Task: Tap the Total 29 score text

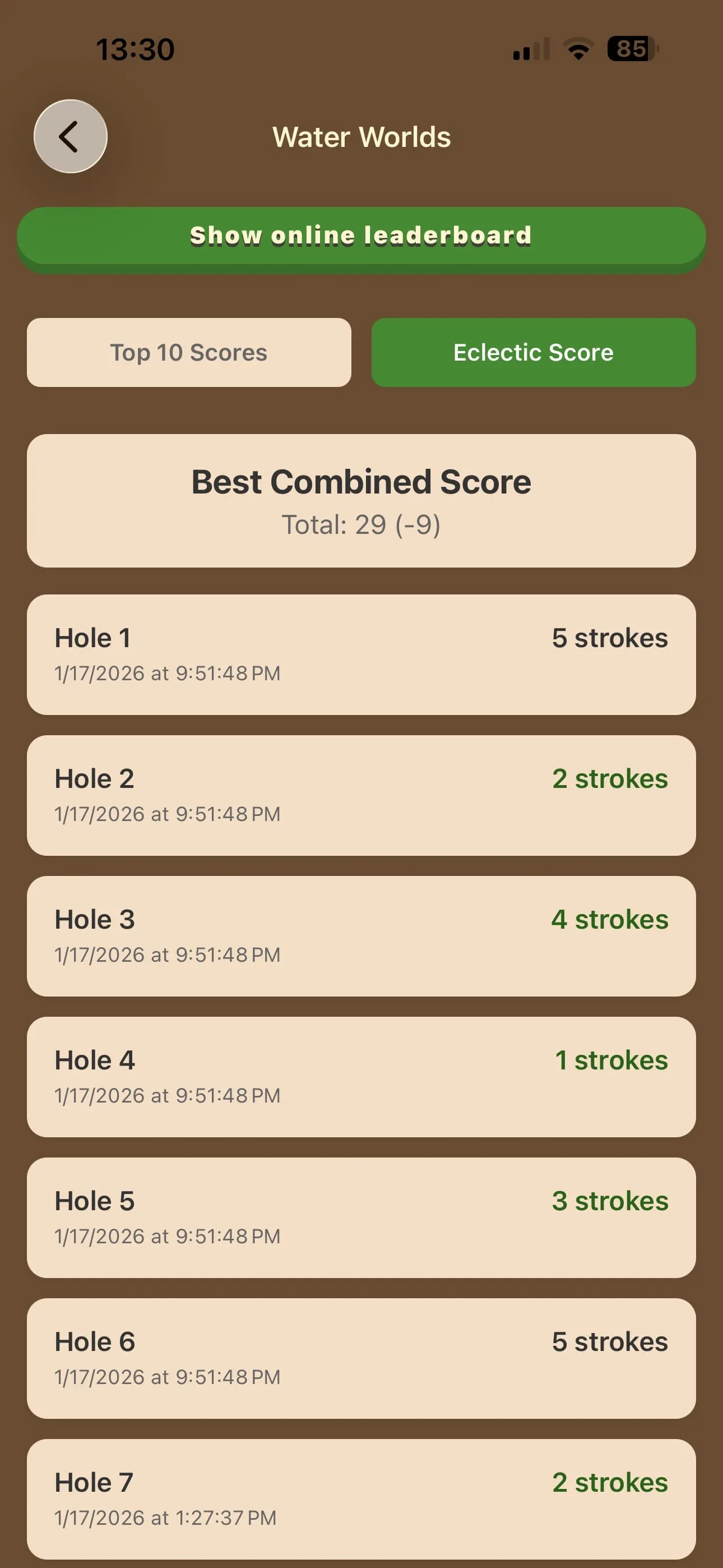Action: [x=361, y=523]
